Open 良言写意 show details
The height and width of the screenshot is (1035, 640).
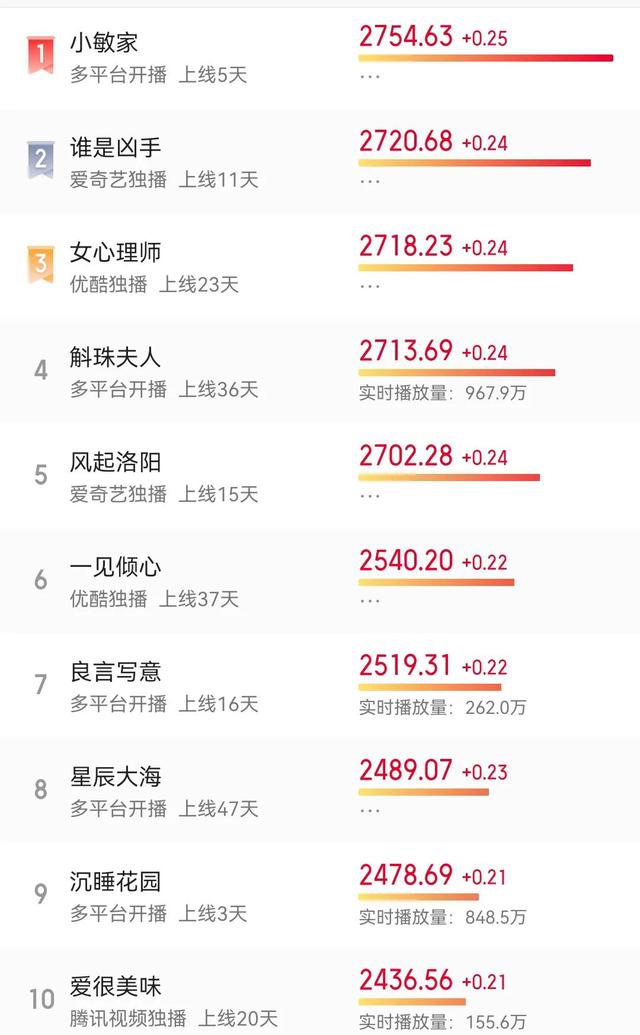tap(320, 687)
